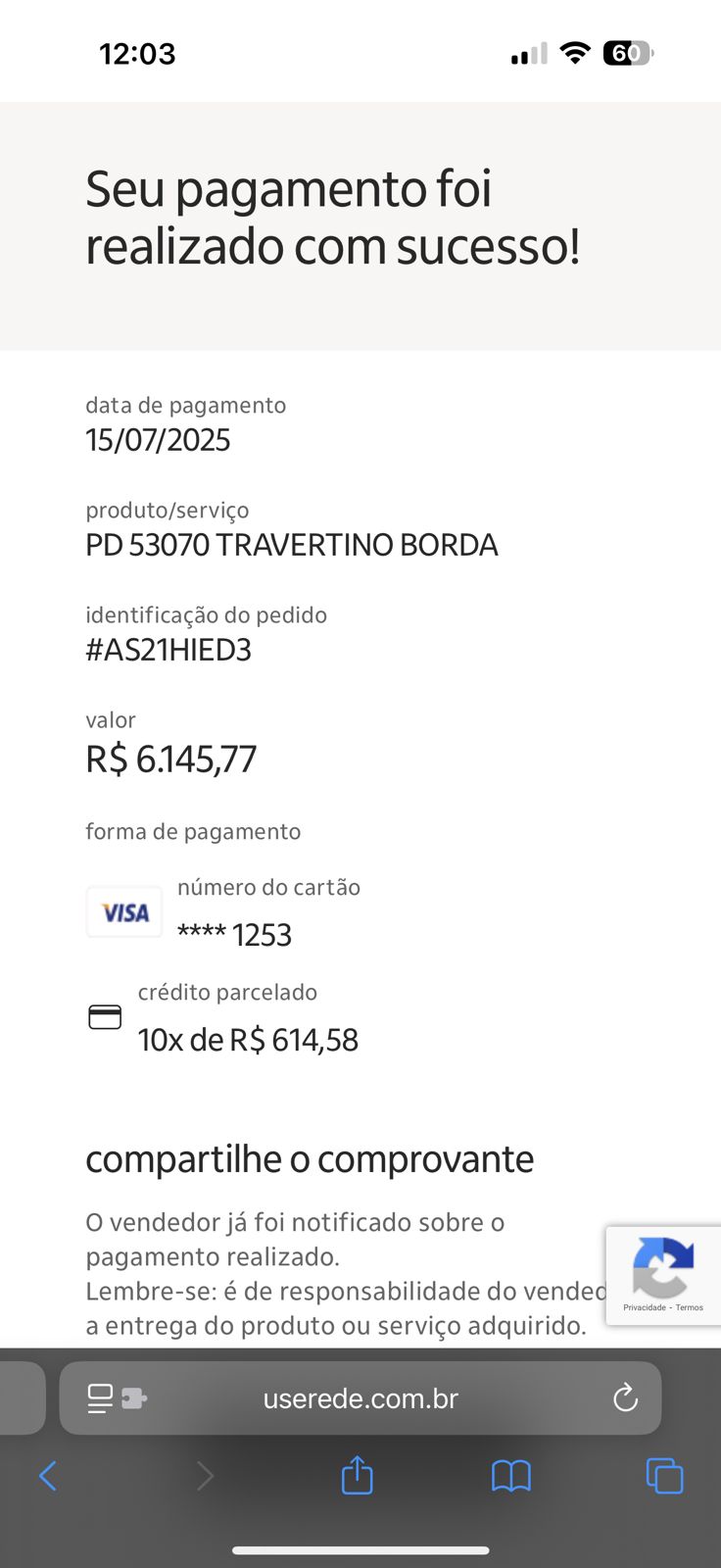Open the page settings menu in address bar
The height and width of the screenshot is (1568, 721).
tap(116, 1398)
